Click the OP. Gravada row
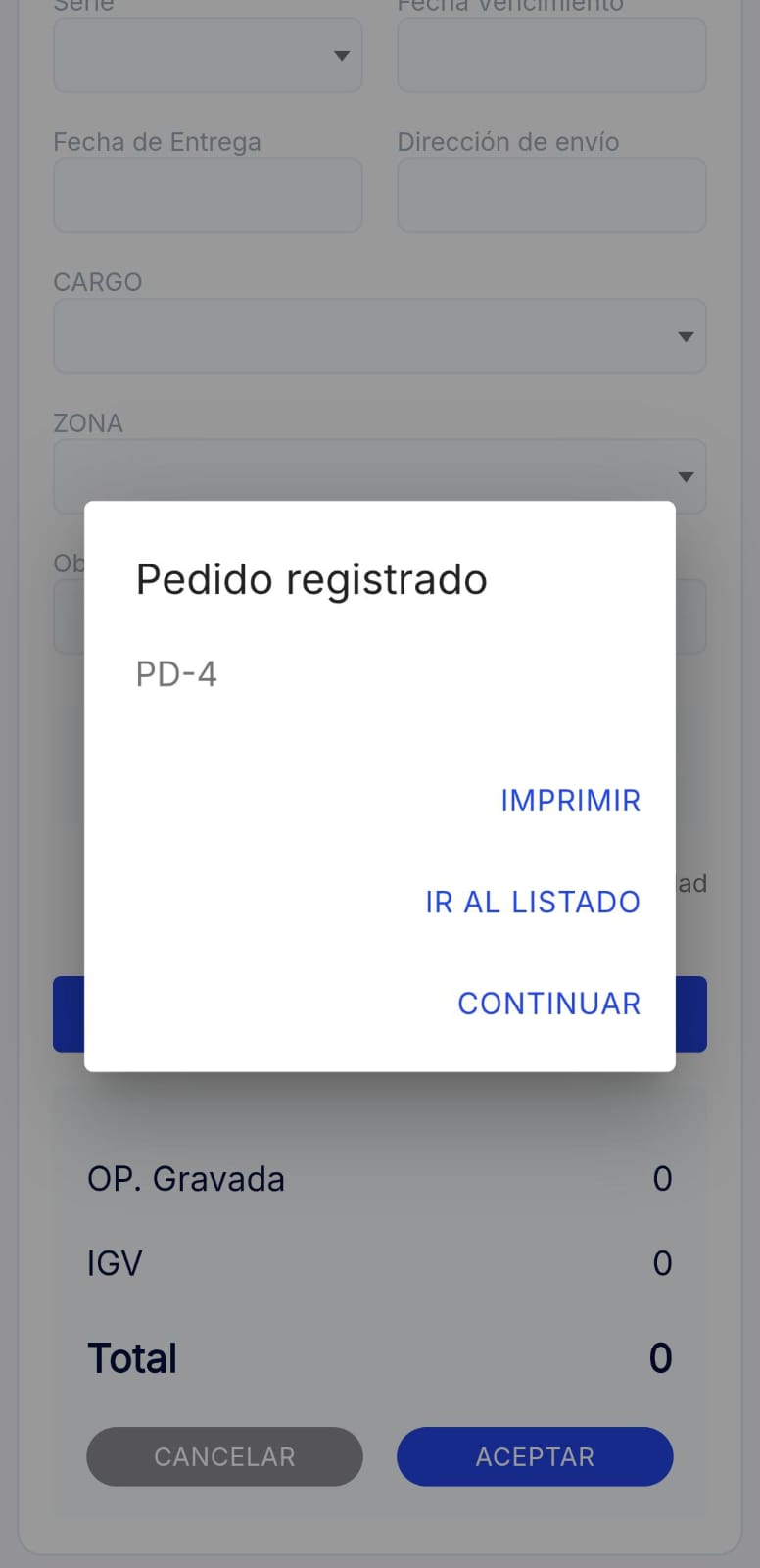 tap(186, 1179)
